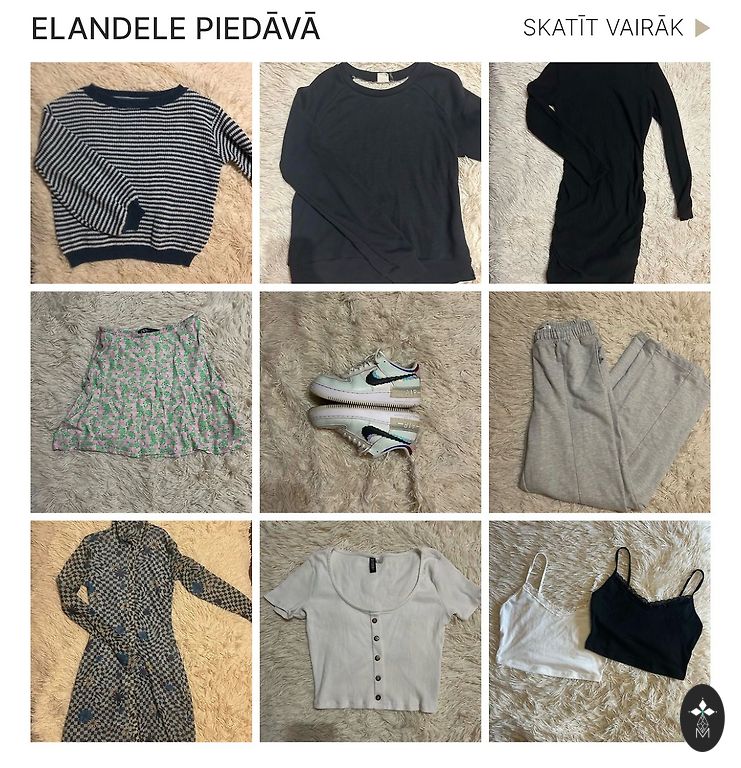This screenshot has width=741, height=768.
Task: Open the Skatīt vairāk link
Action: click(x=615, y=28)
